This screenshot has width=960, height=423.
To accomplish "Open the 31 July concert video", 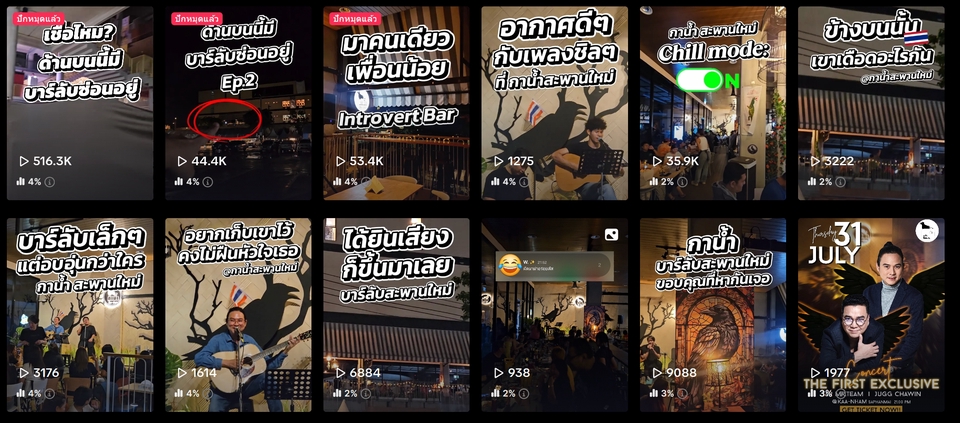I will [871, 310].
